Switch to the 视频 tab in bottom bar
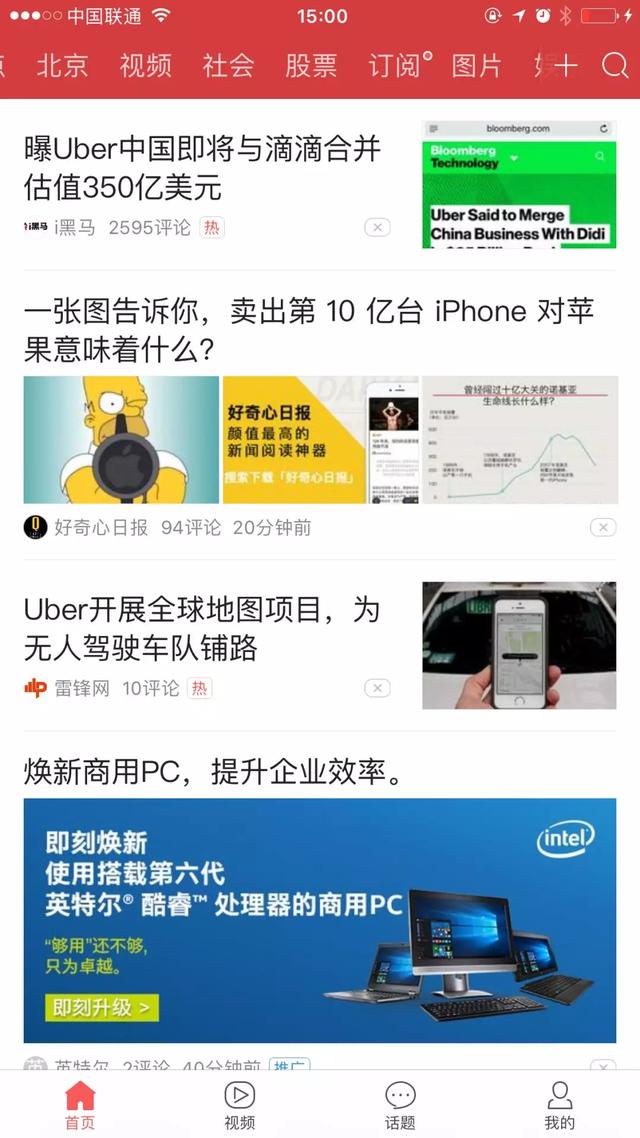This screenshot has width=640, height=1138. pyautogui.click(x=239, y=1105)
